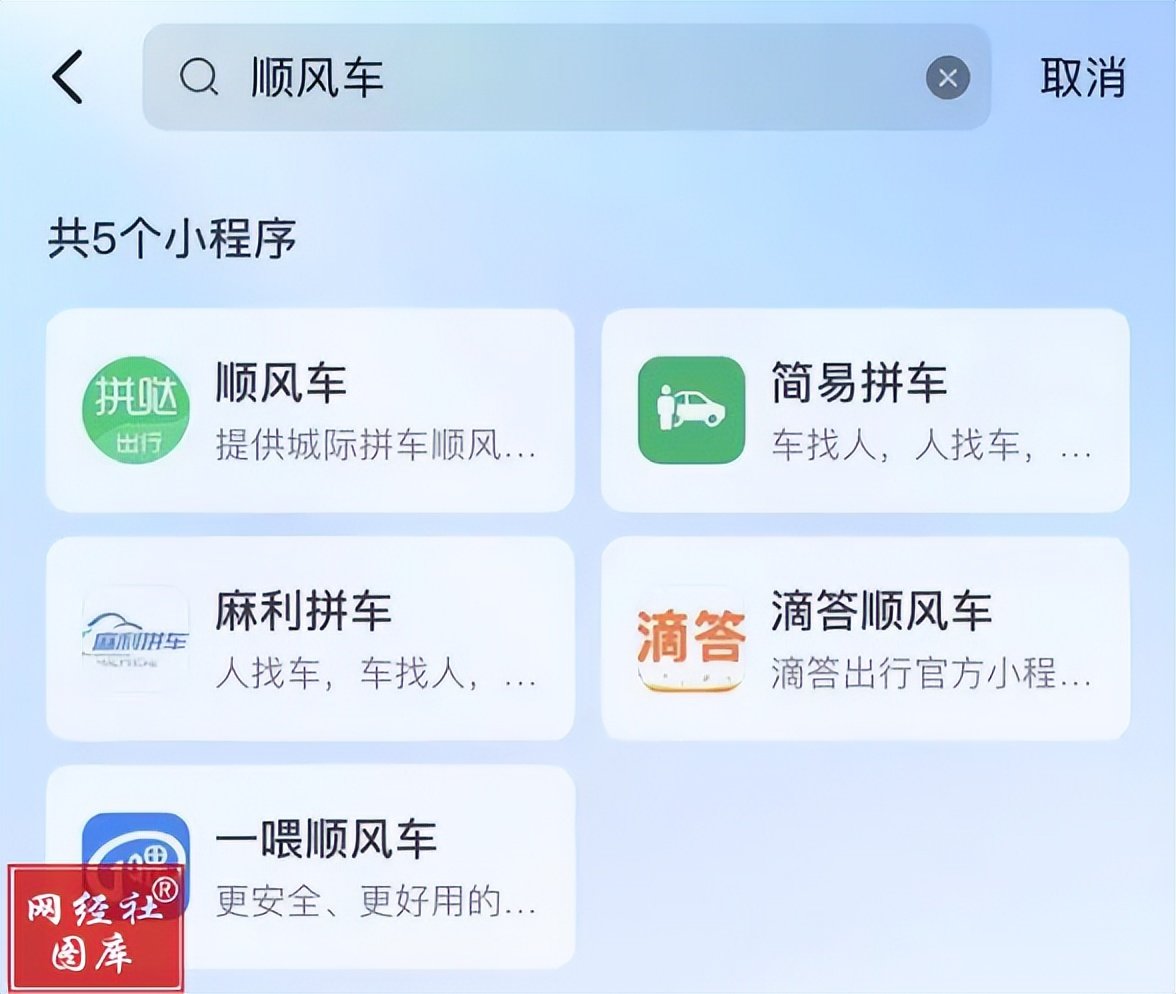Tap the search field containing 顺风车
1176x994 pixels.
[x=566, y=77]
